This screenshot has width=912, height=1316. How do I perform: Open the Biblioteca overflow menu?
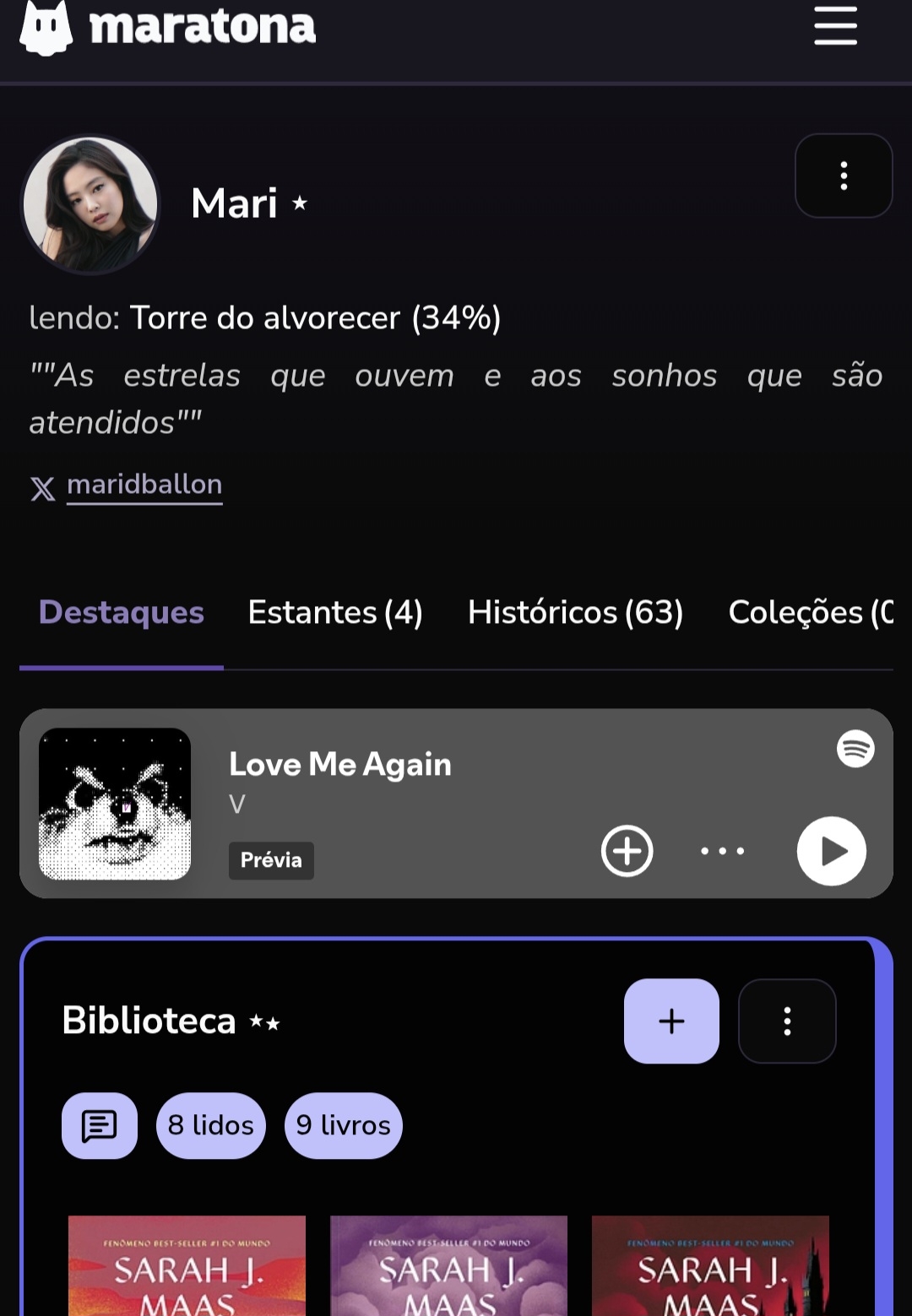pyautogui.click(x=787, y=1021)
